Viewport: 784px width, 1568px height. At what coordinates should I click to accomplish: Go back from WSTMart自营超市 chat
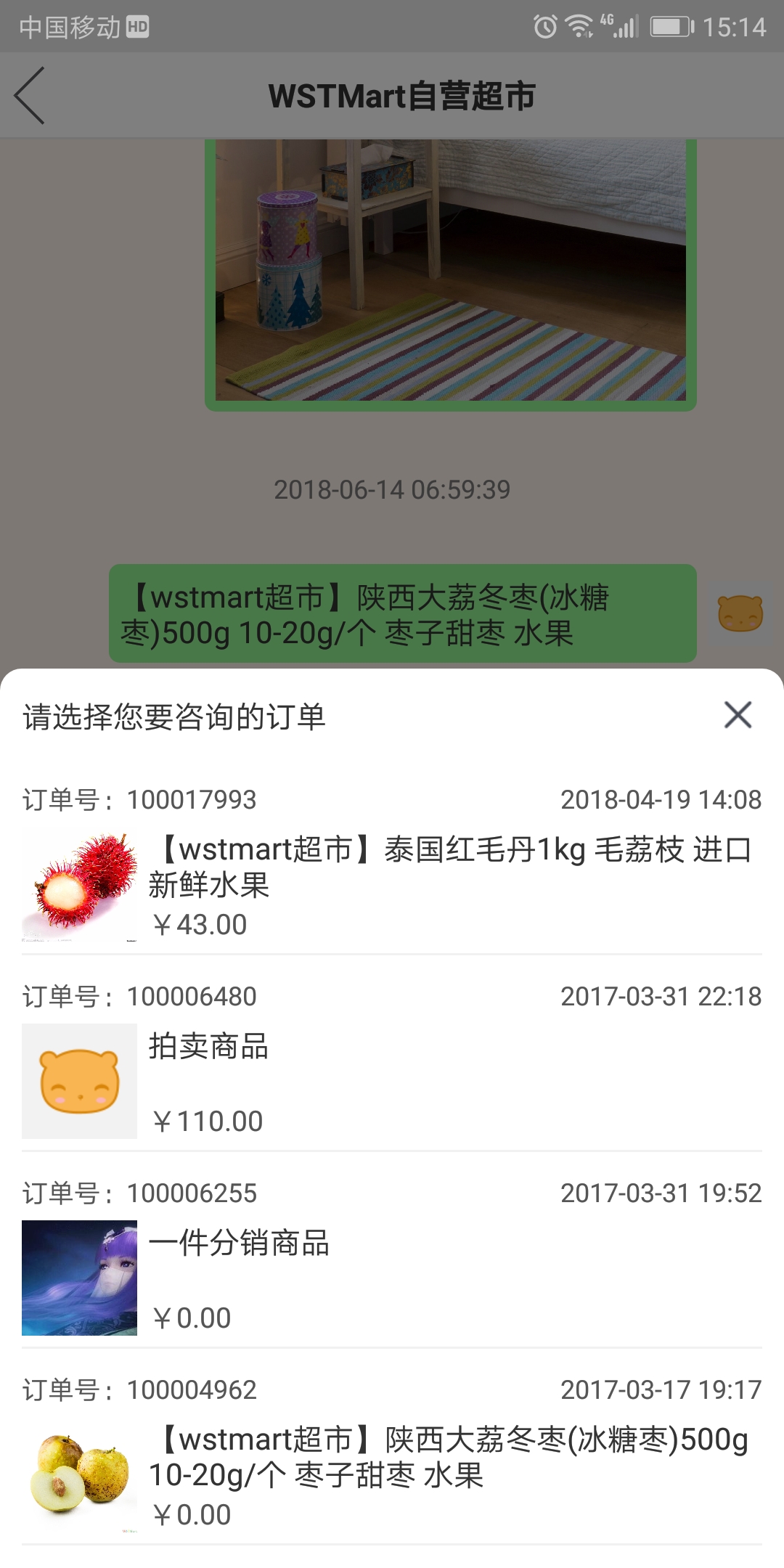[30, 96]
